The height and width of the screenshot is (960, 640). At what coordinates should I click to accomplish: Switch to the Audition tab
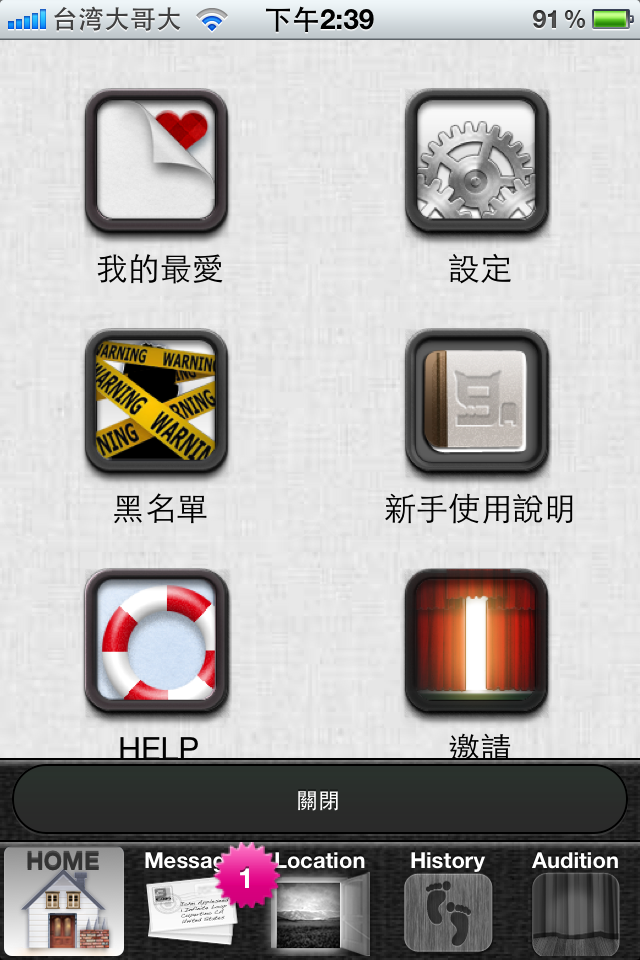click(575, 900)
